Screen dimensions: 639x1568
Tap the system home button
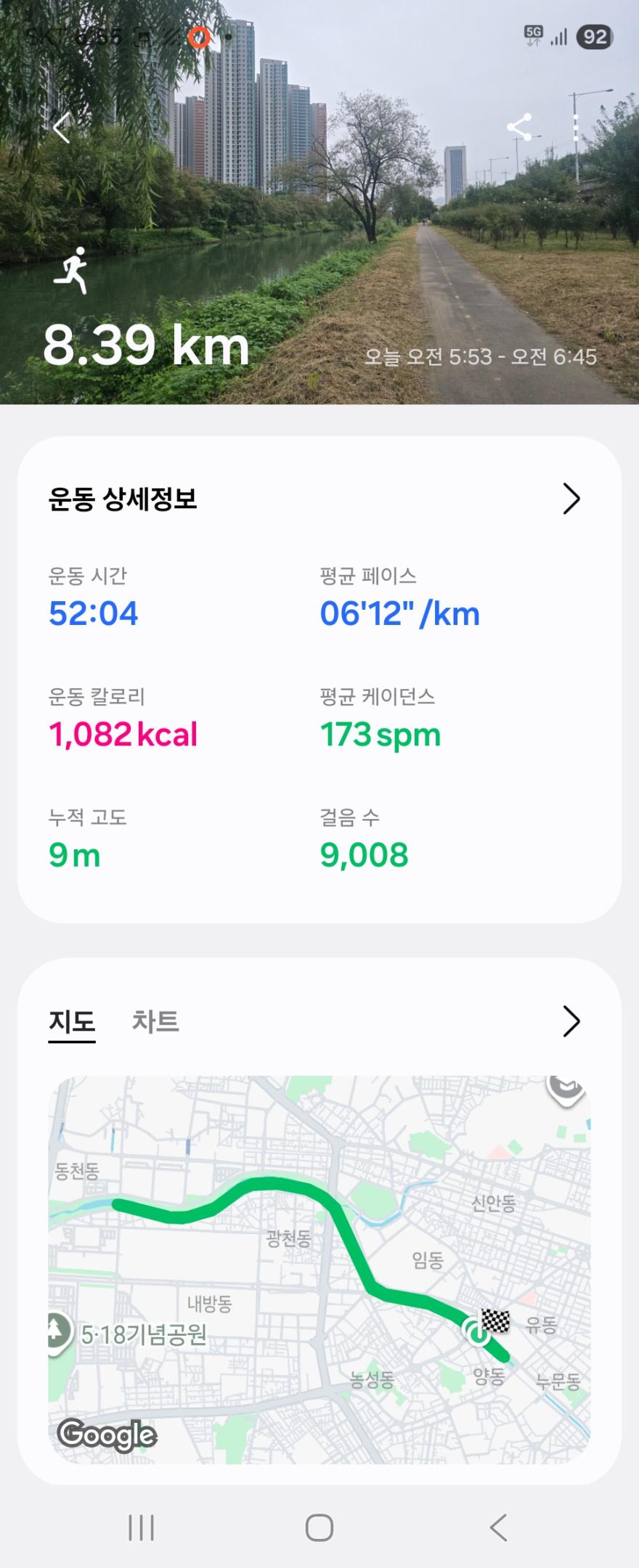point(319,1527)
